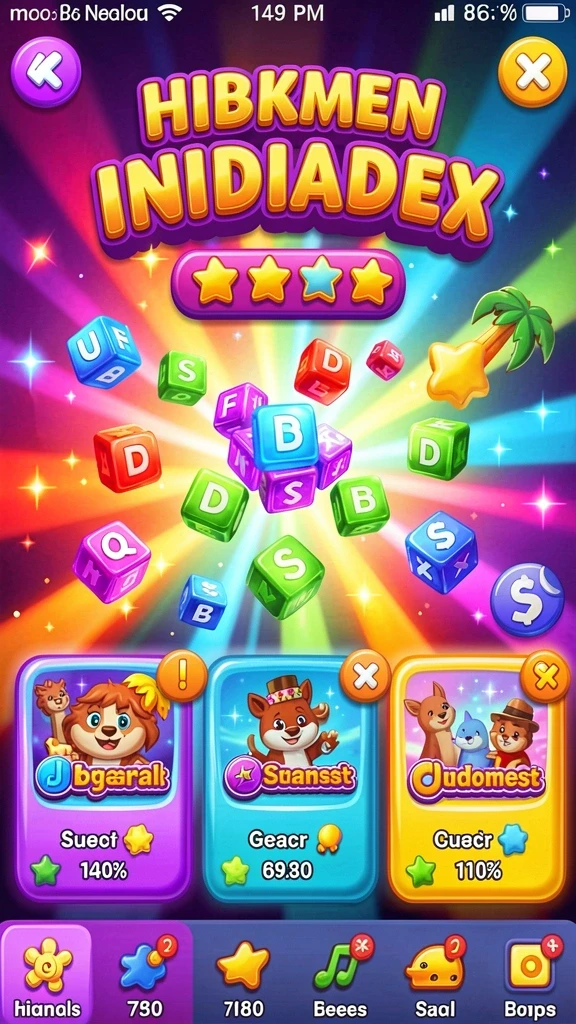Switch to the Hianals tab
The width and height of the screenshot is (576, 1024).
[46, 974]
